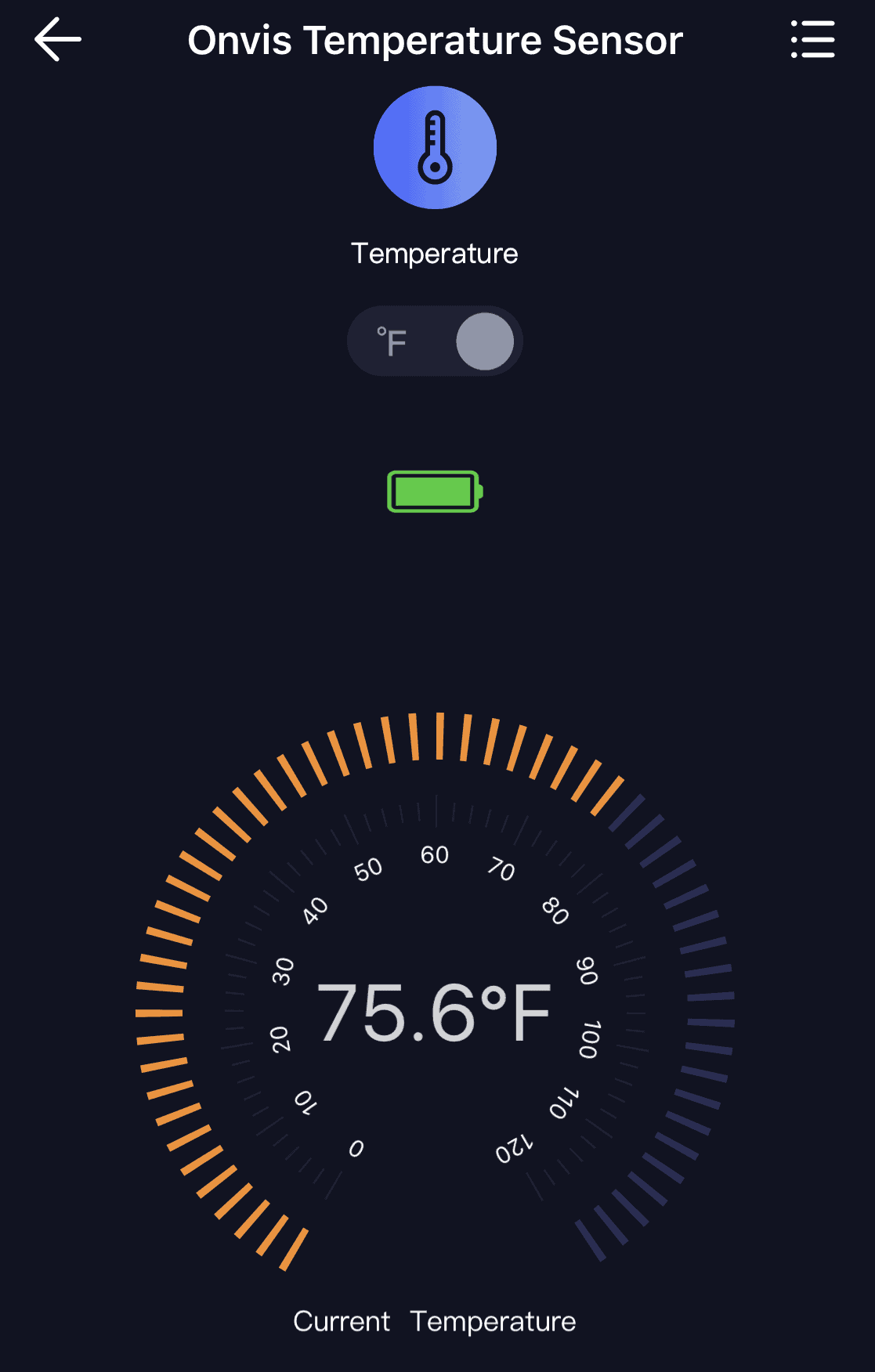The height and width of the screenshot is (1372, 875).
Task: Go back using the top-left arrow
Action: [x=58, y=39]
